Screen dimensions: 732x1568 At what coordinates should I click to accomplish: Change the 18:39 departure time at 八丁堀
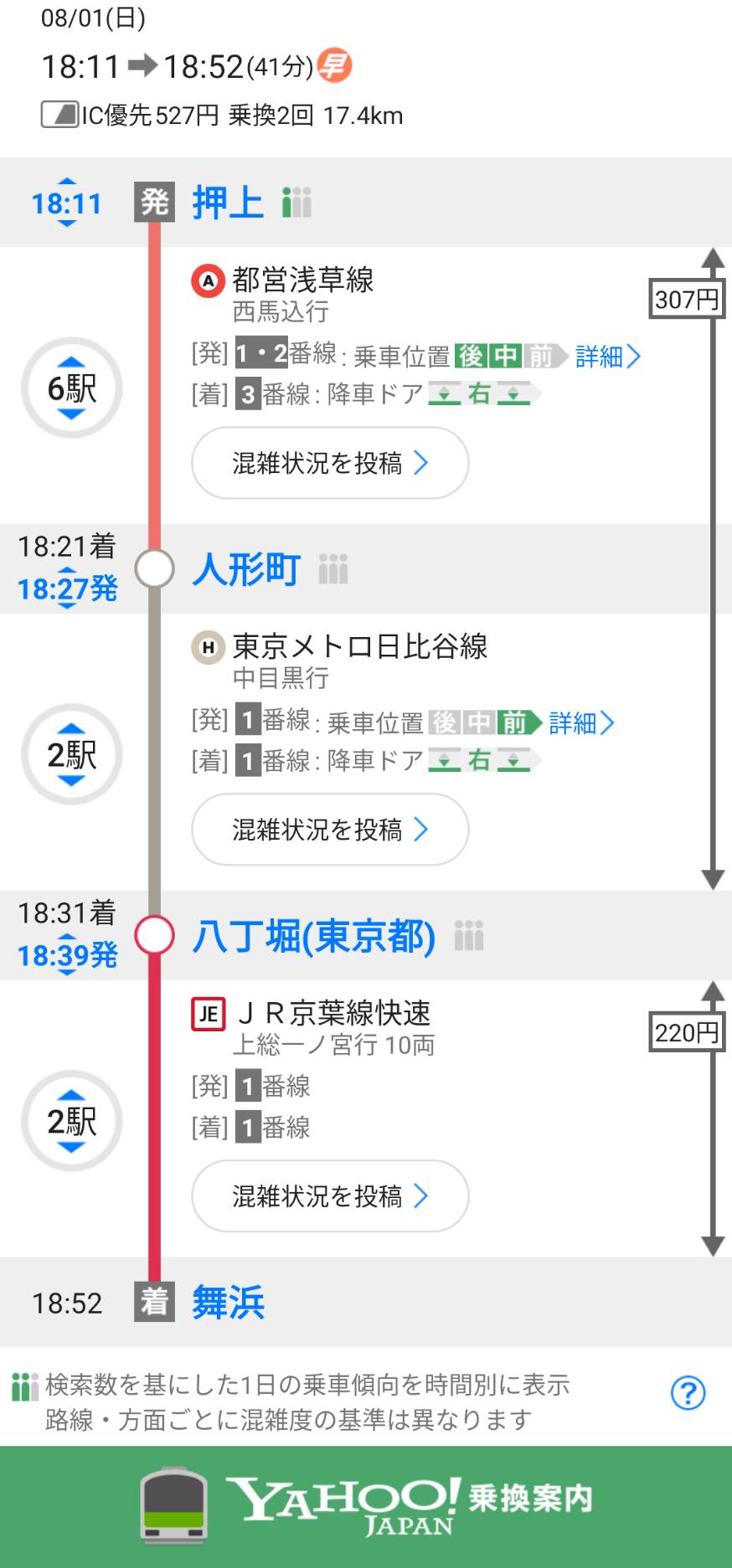coord(67,955)
